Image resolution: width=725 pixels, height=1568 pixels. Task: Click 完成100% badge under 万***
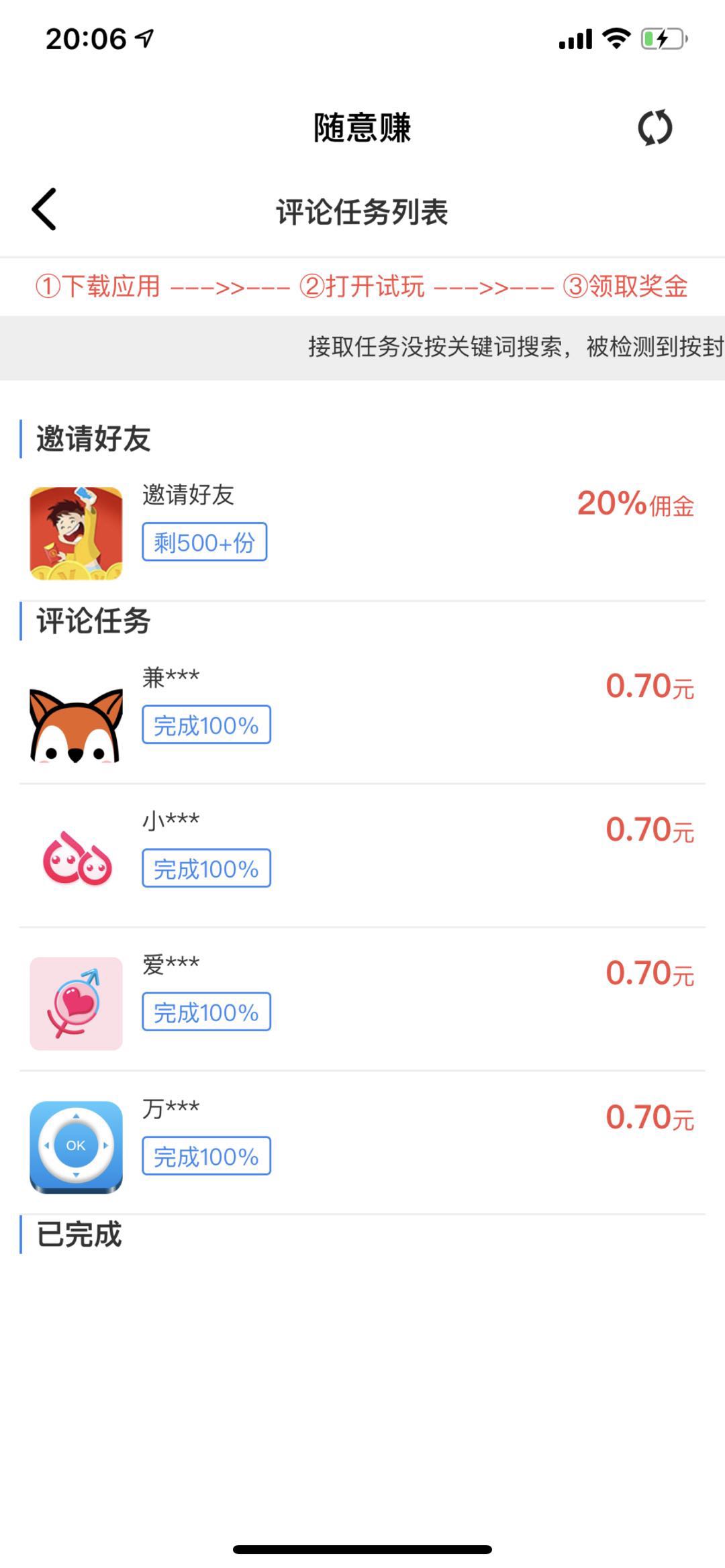point(205,1155)
